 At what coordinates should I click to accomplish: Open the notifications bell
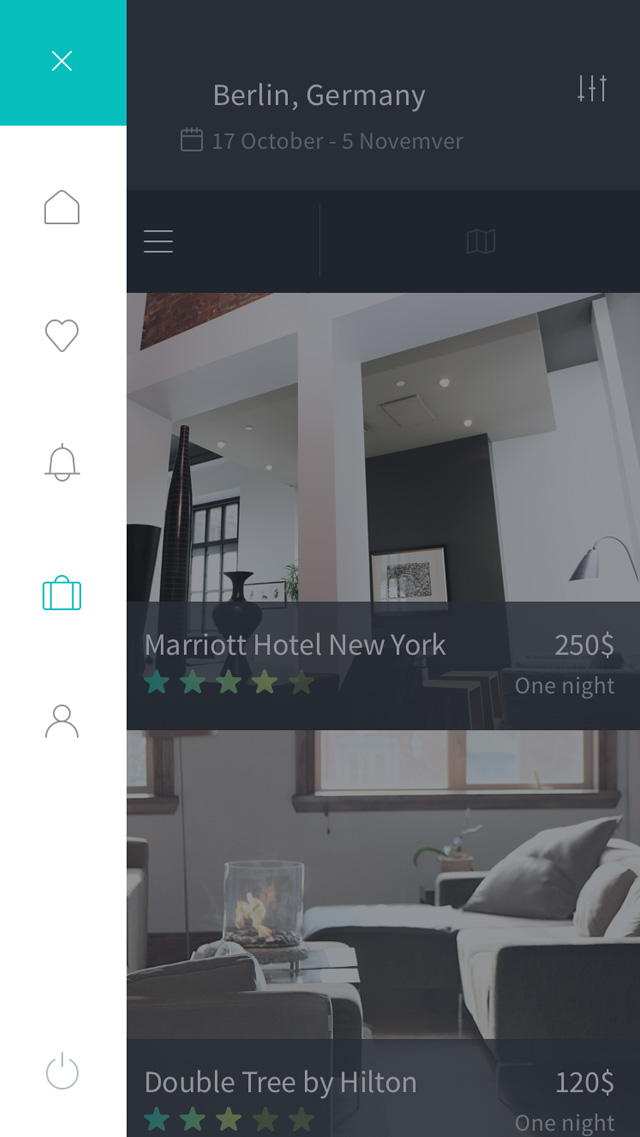62,462
